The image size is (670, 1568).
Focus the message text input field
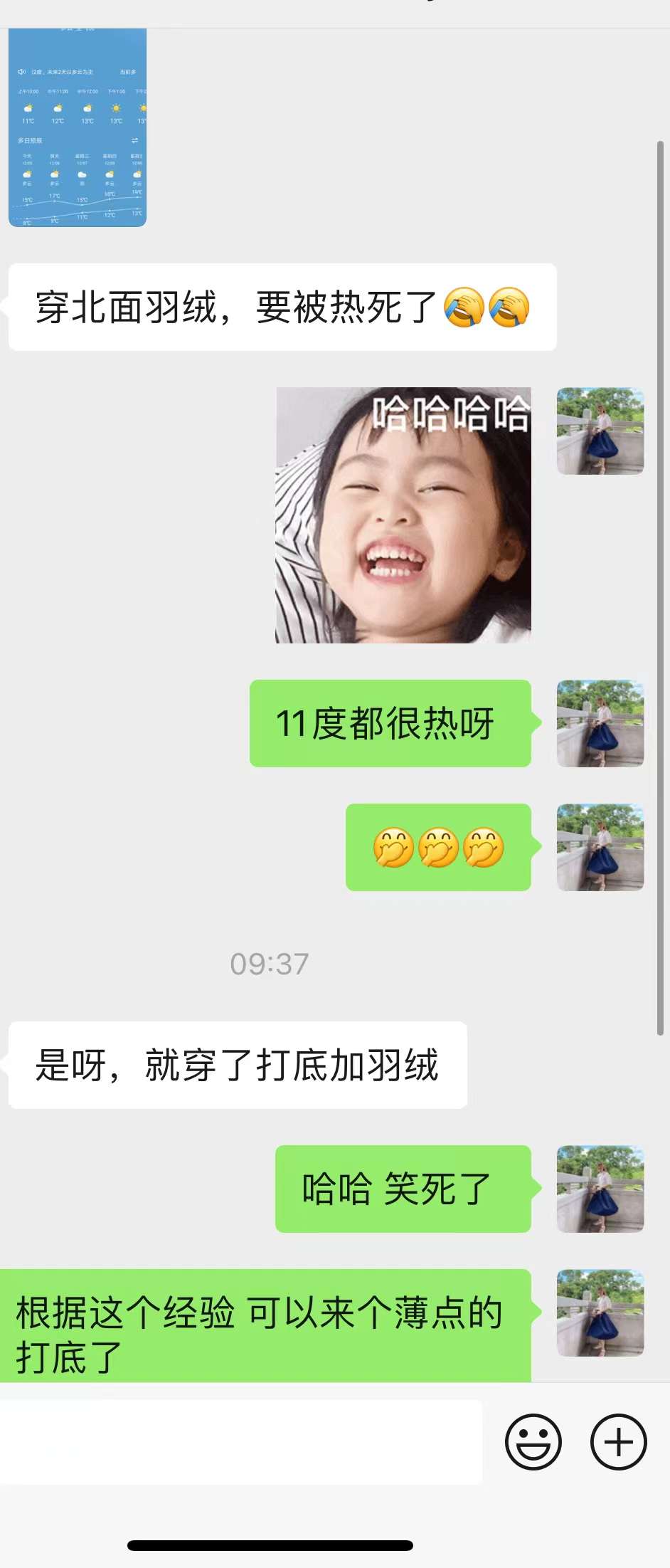coord(240,1441)
